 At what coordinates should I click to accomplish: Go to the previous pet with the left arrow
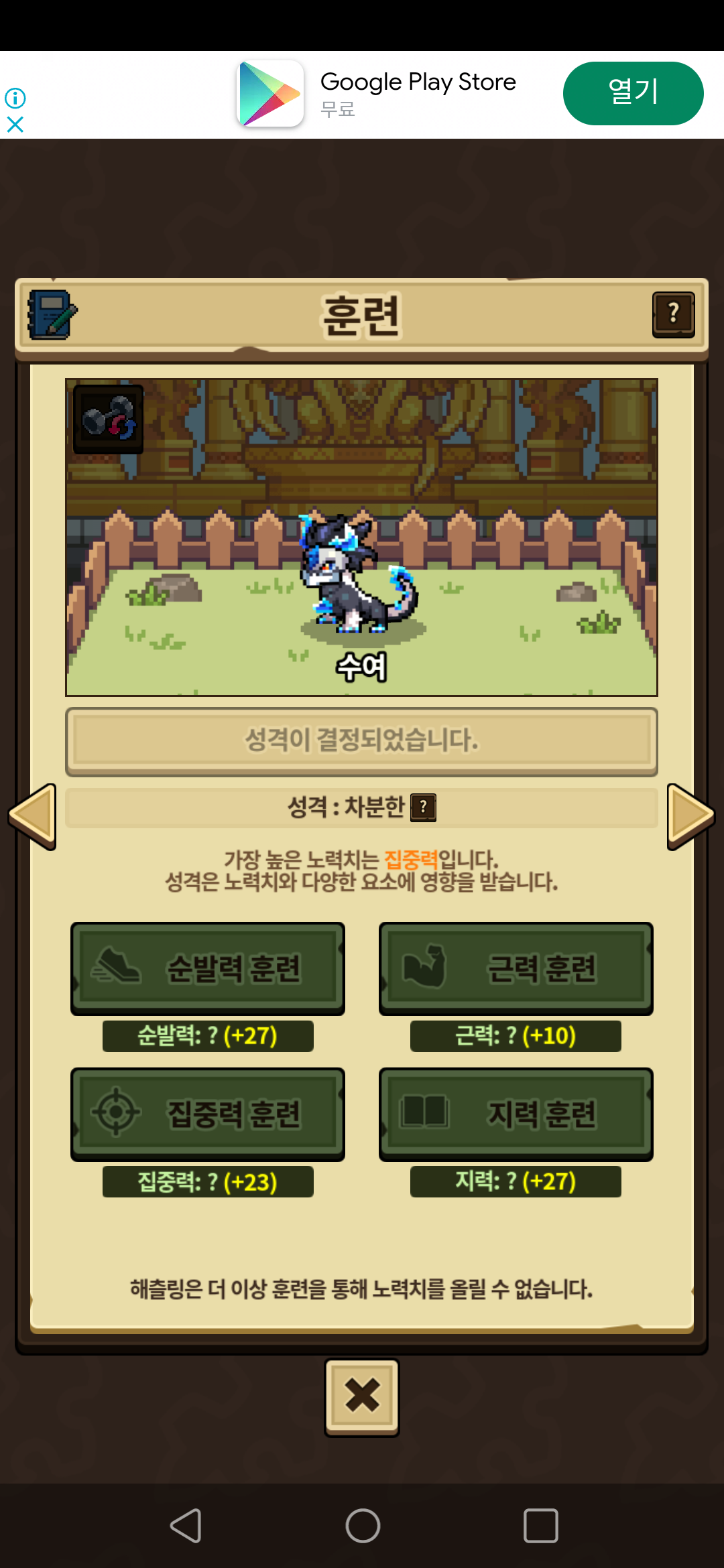point(32,816)
